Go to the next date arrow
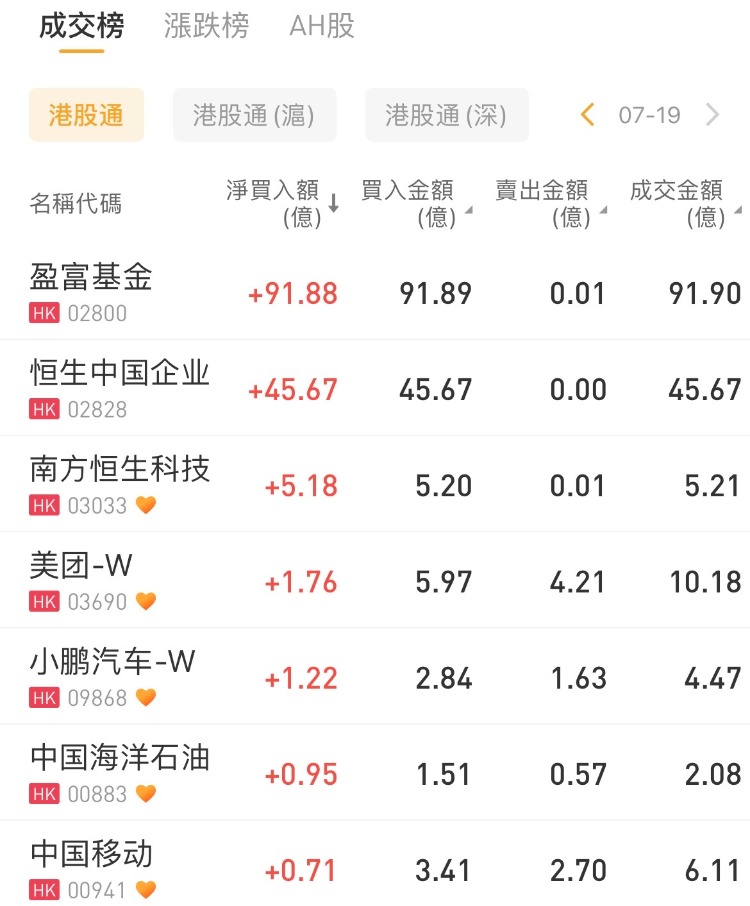750x906 pixels. [713, 115]
